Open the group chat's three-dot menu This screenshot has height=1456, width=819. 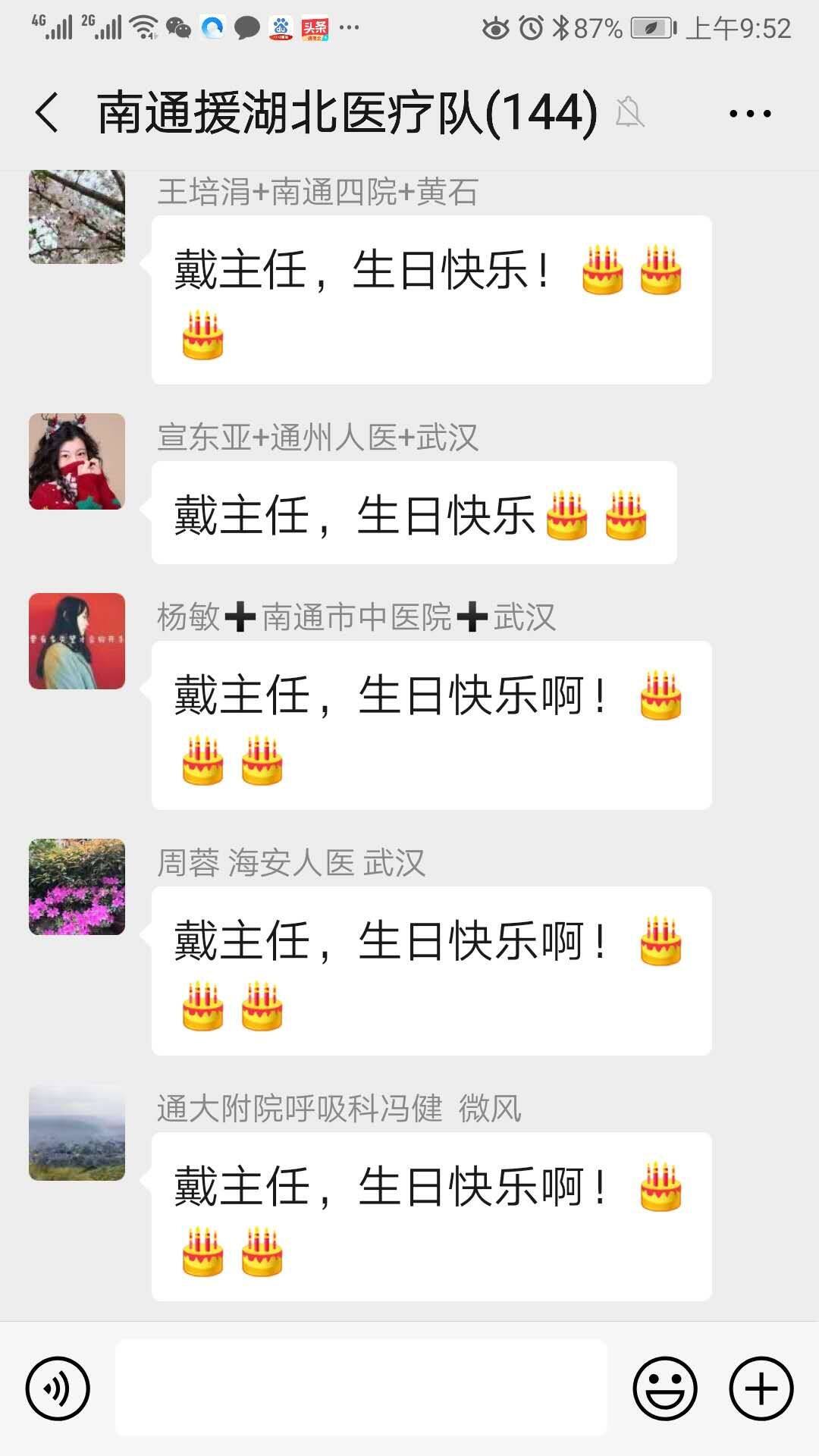(x=749, y=114)
